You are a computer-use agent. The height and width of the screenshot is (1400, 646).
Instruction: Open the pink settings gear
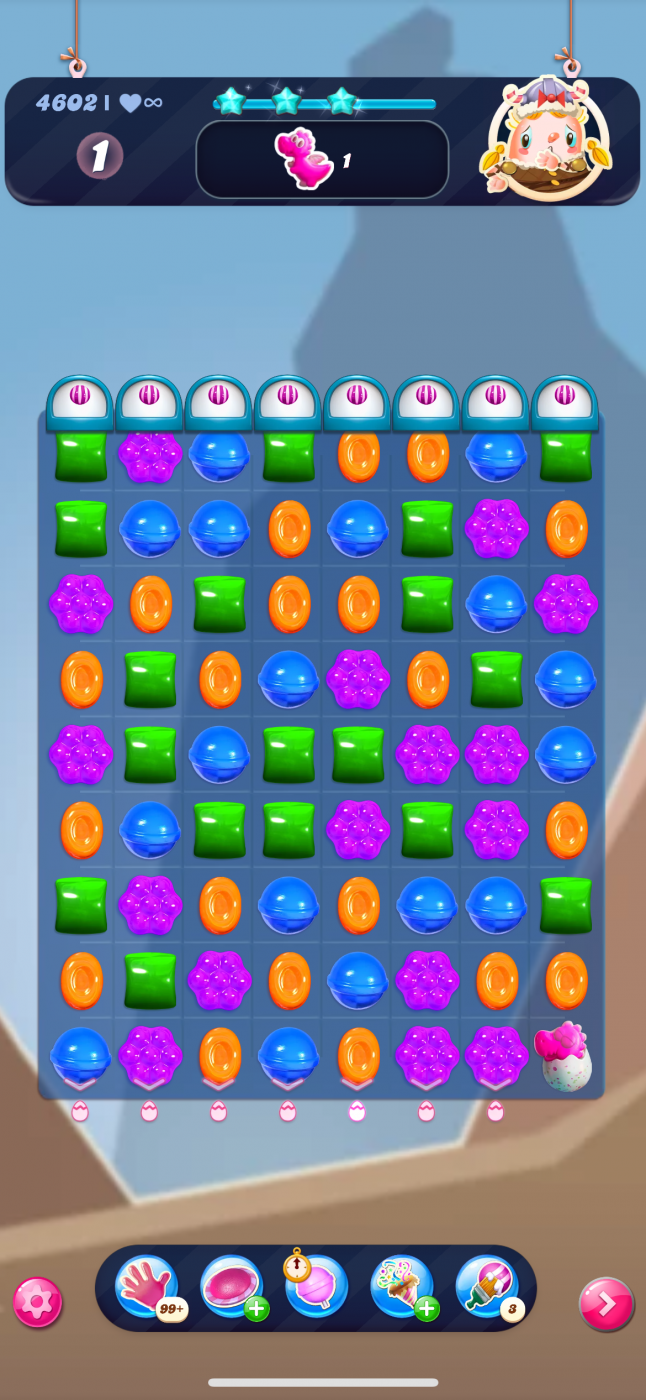click(x=38, y=1302)
